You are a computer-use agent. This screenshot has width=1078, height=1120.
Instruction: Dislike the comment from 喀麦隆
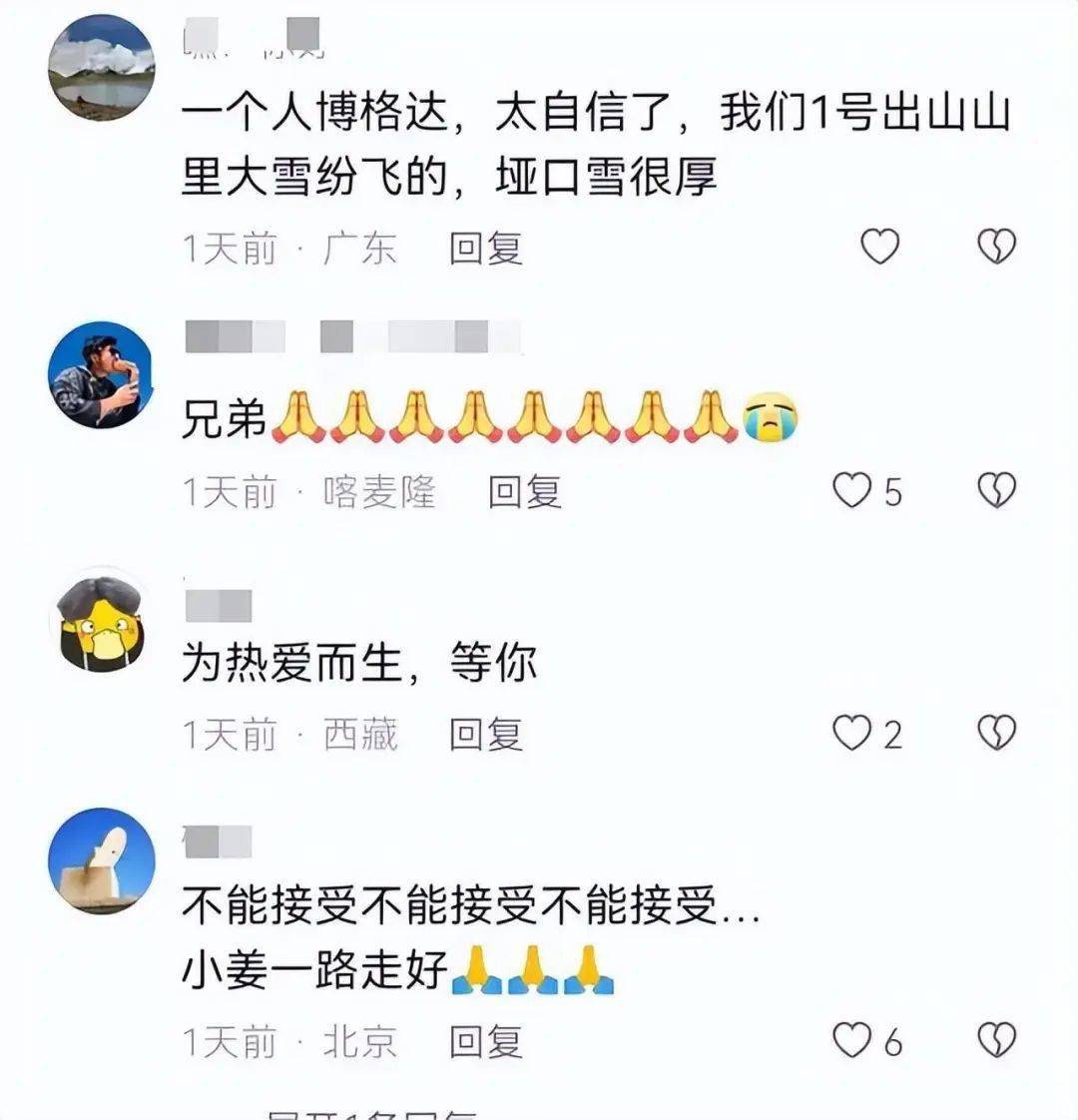pyautogui.click(x=995, y=490)
